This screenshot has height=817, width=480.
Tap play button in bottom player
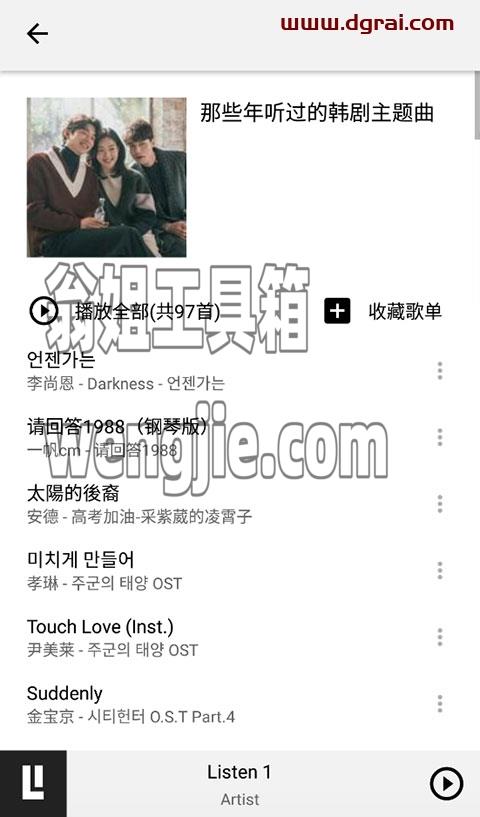(x=446, y=783)
